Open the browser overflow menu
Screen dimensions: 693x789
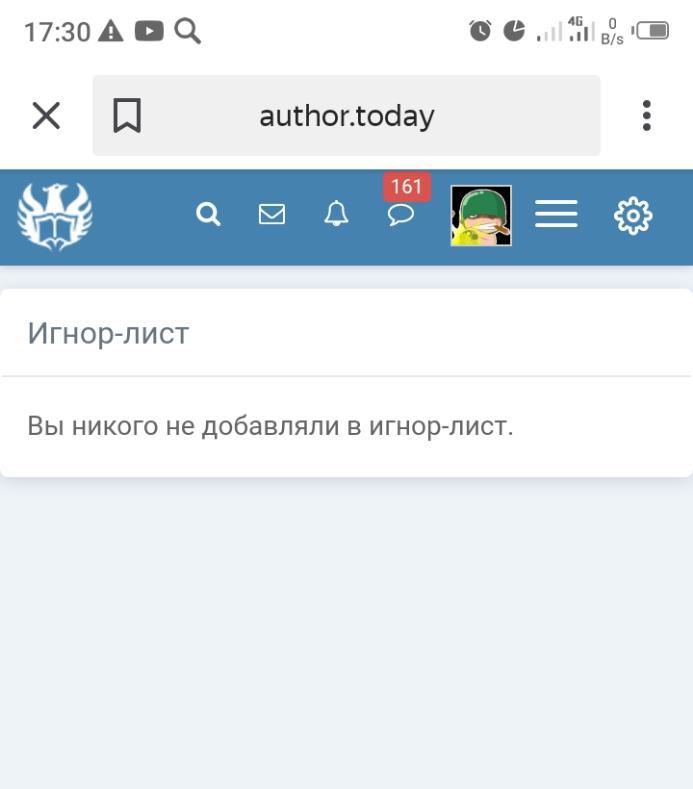[x=647, y=116]
